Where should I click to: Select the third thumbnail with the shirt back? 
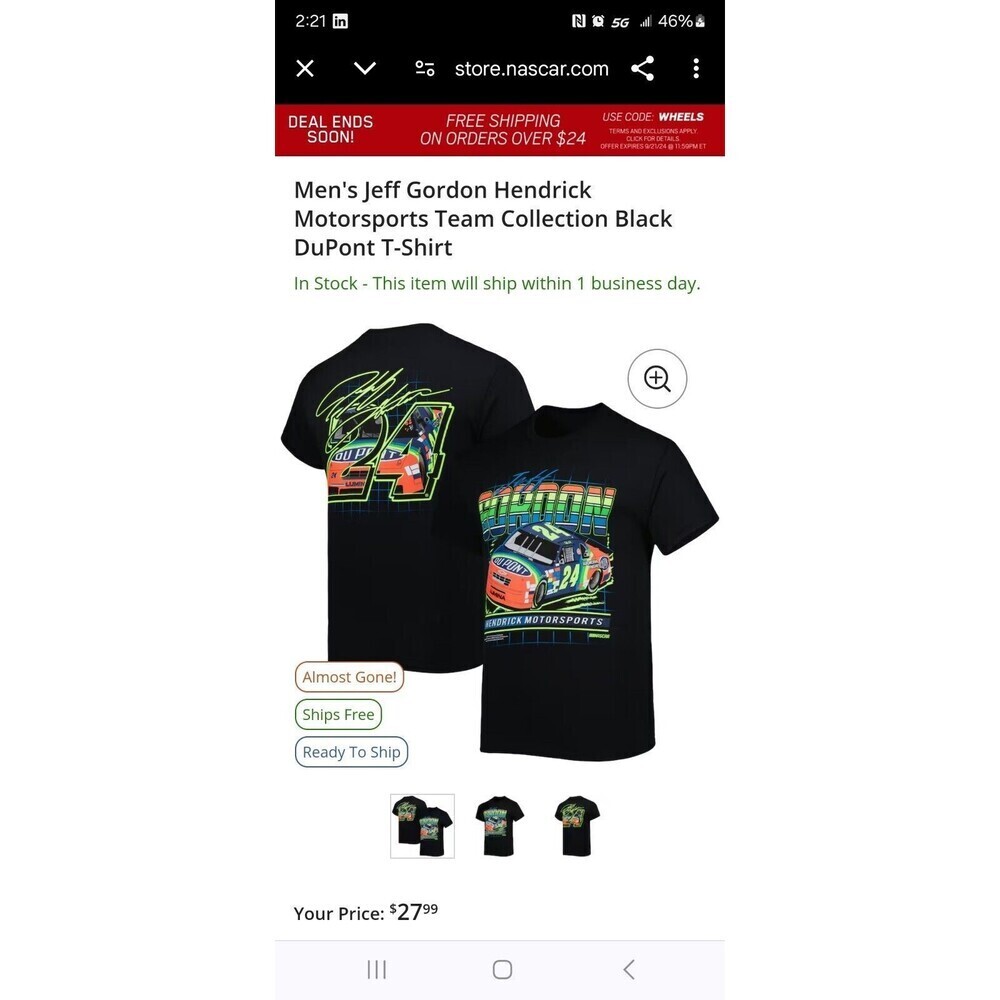(x=577, y=826)
